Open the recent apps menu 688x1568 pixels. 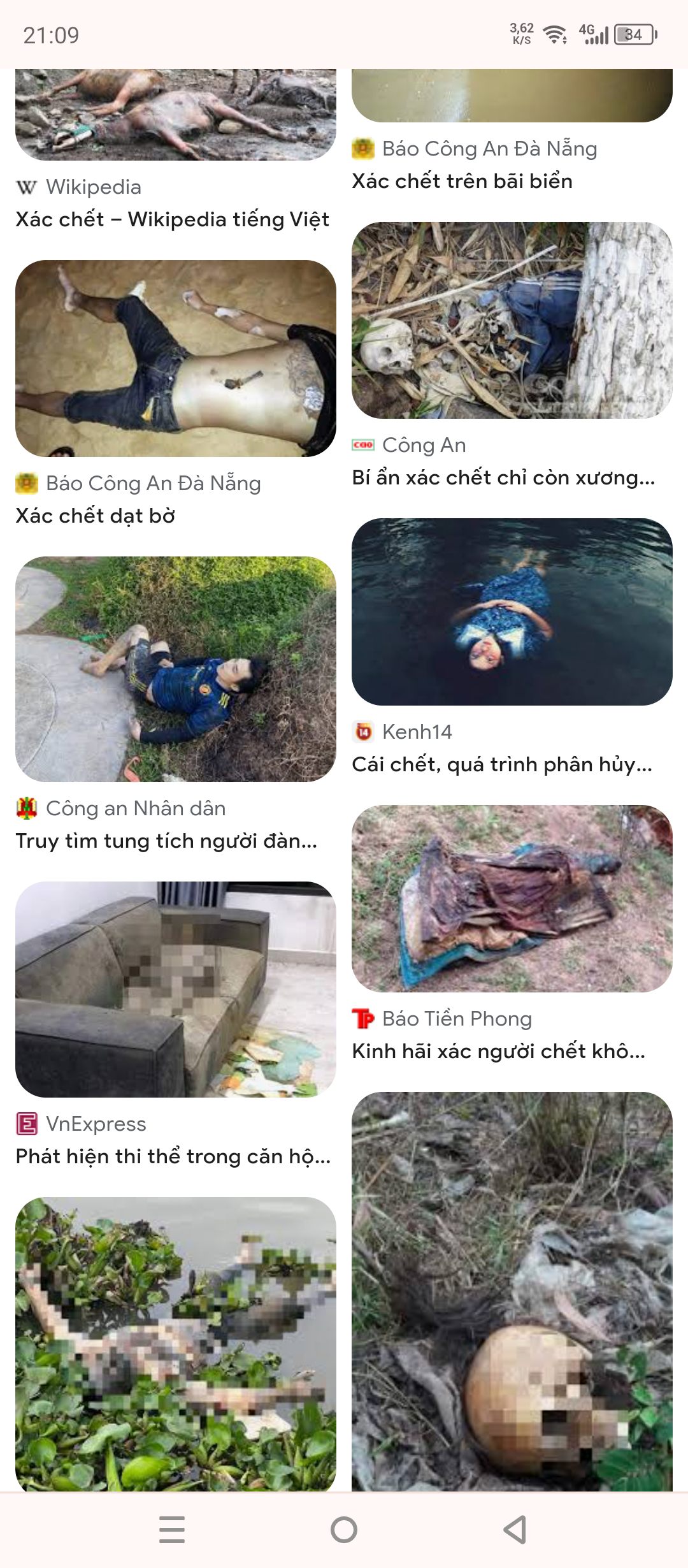coord(172,1530)
